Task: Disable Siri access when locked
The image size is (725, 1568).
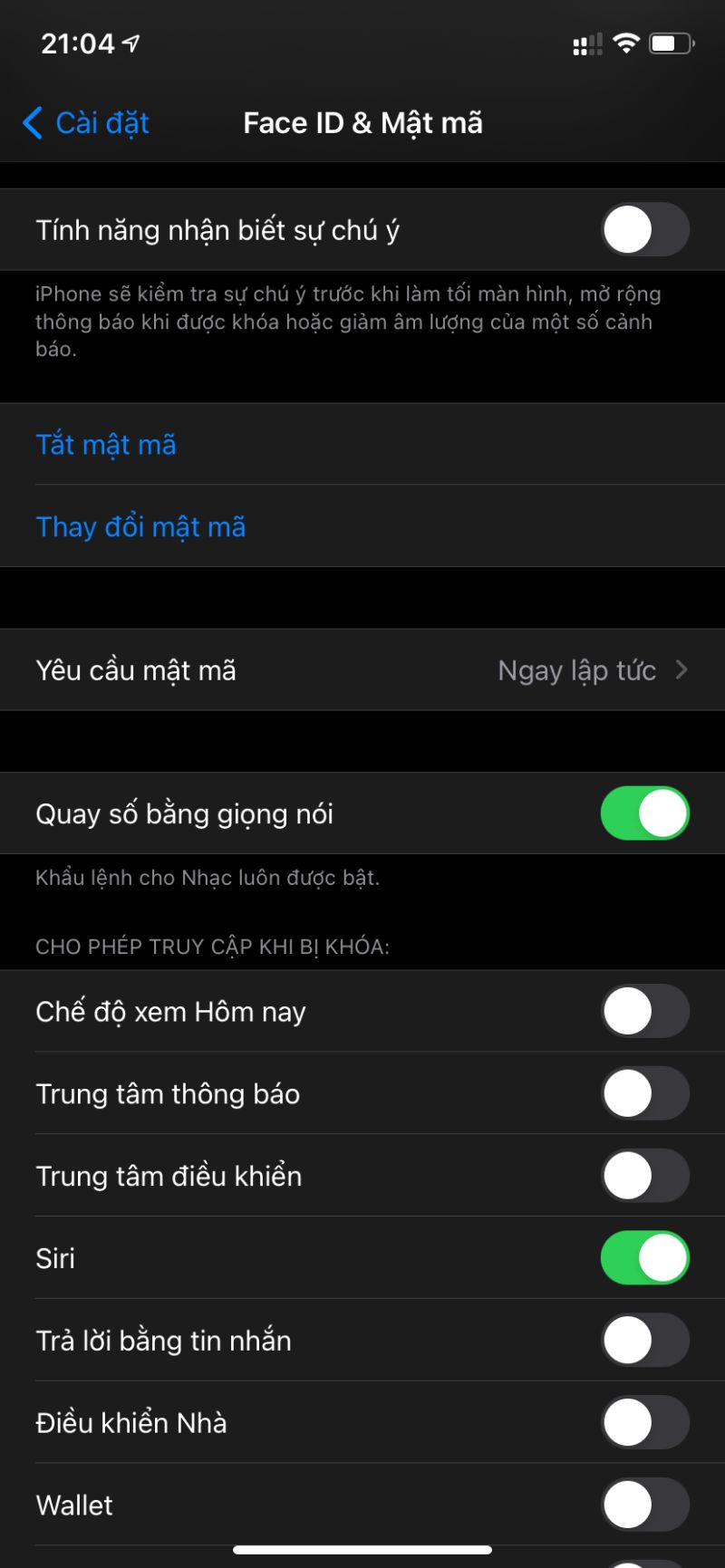Action: click(x=644, y=1257)
